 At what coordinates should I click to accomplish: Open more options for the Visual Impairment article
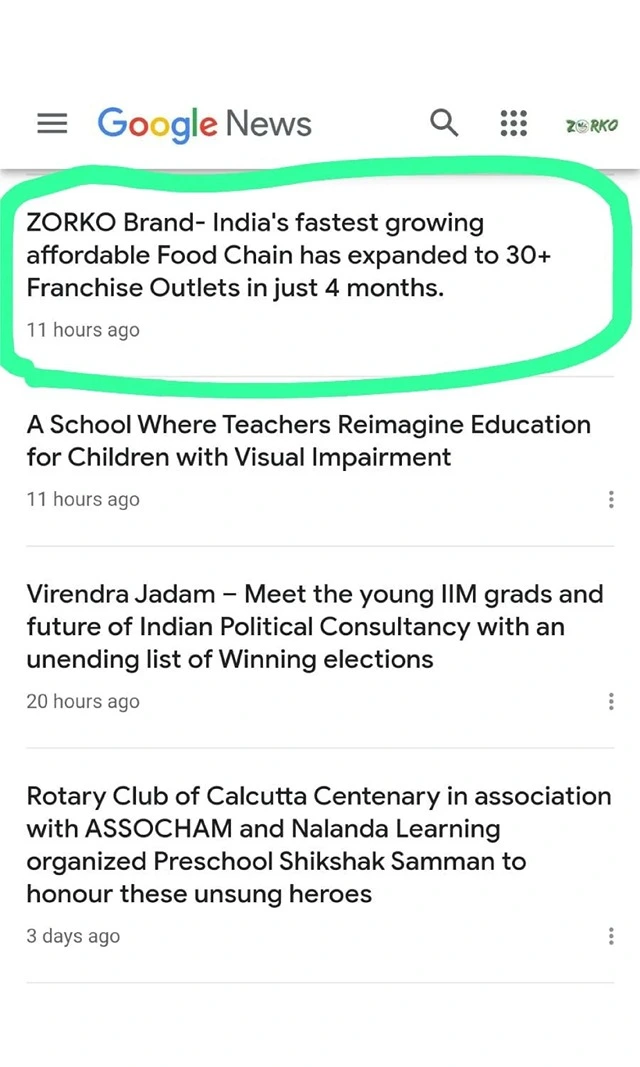611,500
